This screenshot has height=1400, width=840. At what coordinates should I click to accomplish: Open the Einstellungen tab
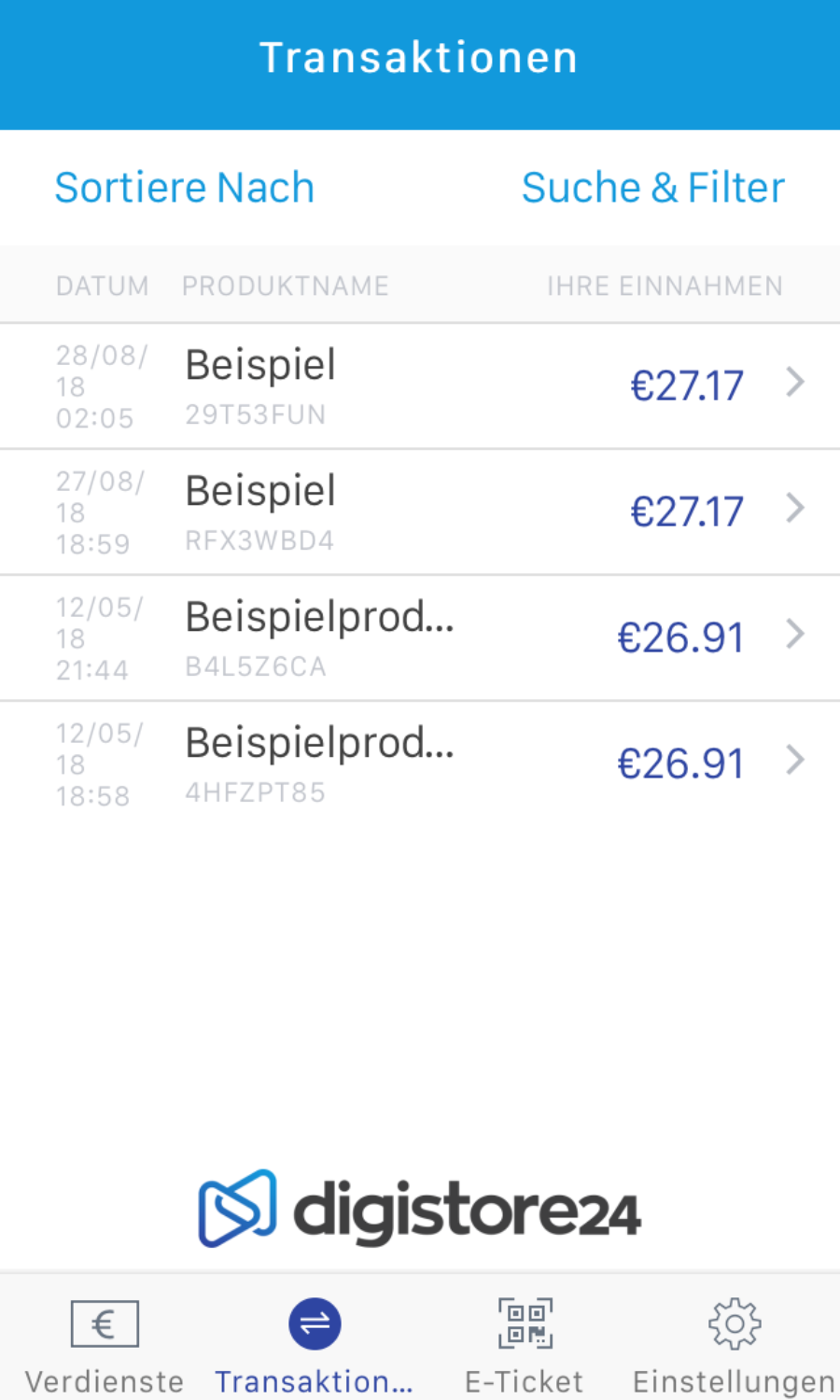click(x=735, y=1345)
